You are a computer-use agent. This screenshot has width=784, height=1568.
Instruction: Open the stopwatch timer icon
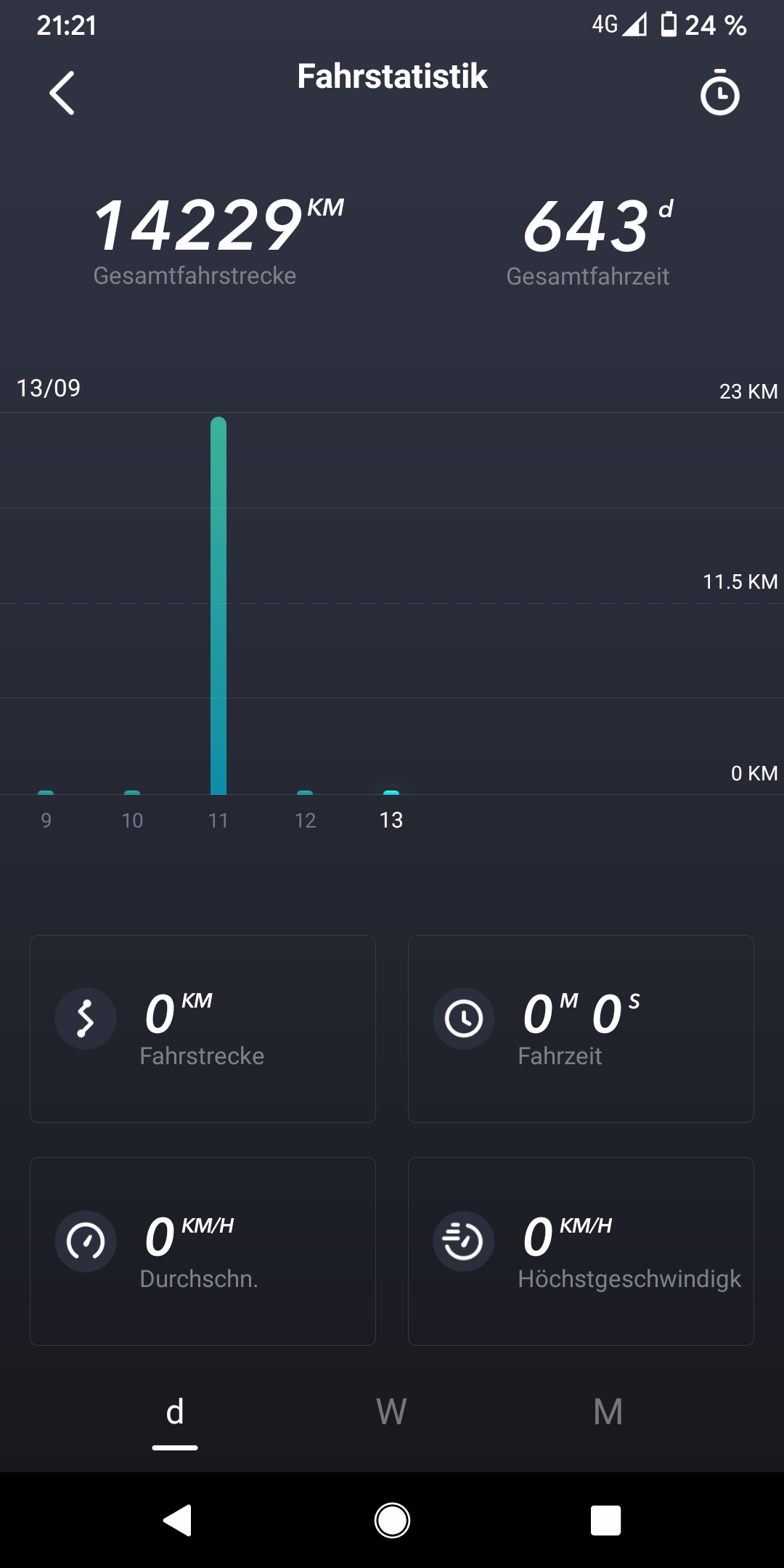tap(719, 93)
